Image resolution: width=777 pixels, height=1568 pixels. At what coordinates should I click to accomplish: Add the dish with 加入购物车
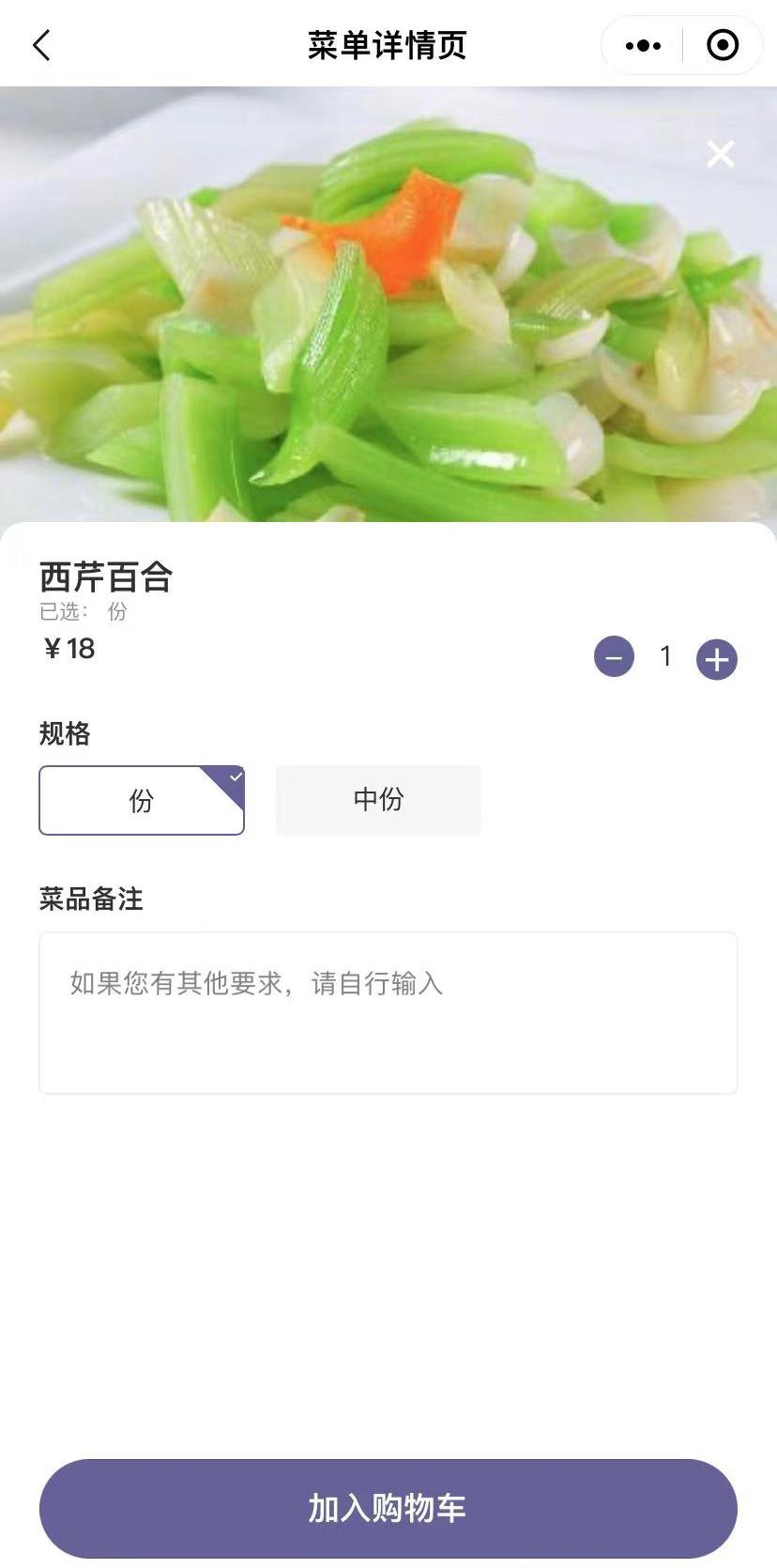pyautogui.click(x=388, y=1508)
